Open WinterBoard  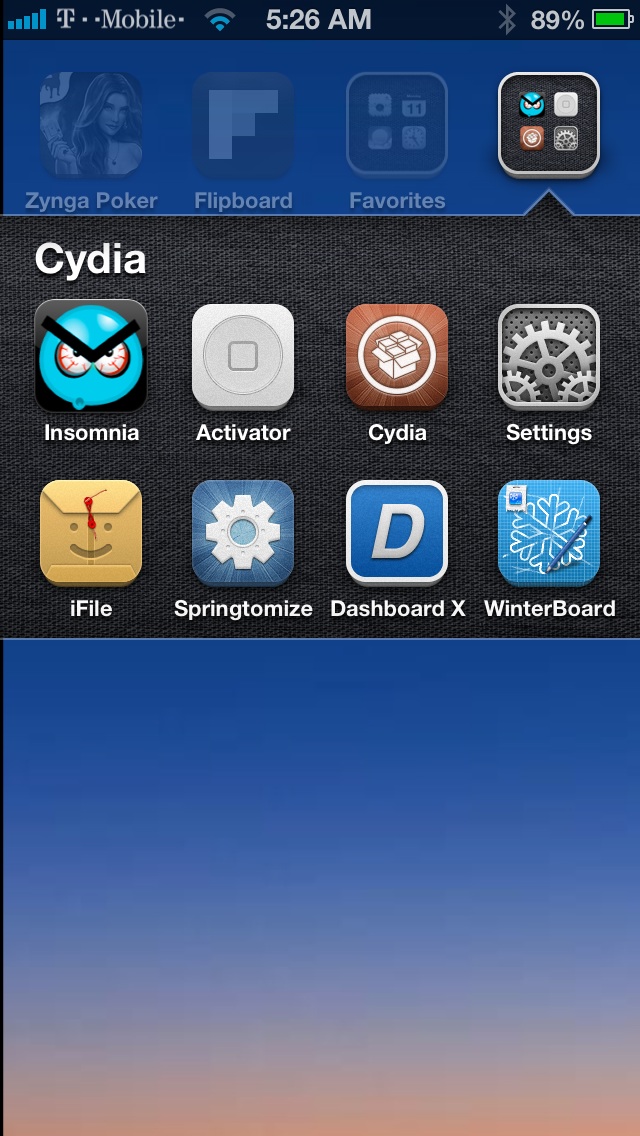coord(549,532)
